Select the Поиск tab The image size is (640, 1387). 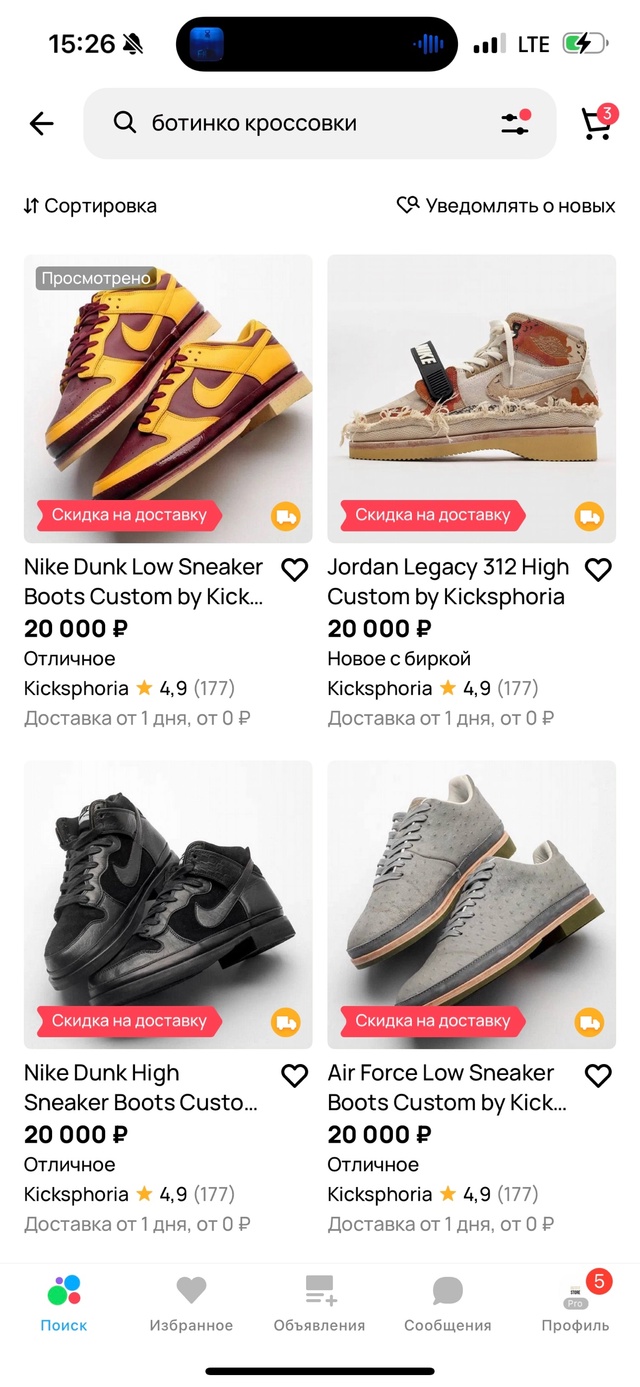(64, 1304)
